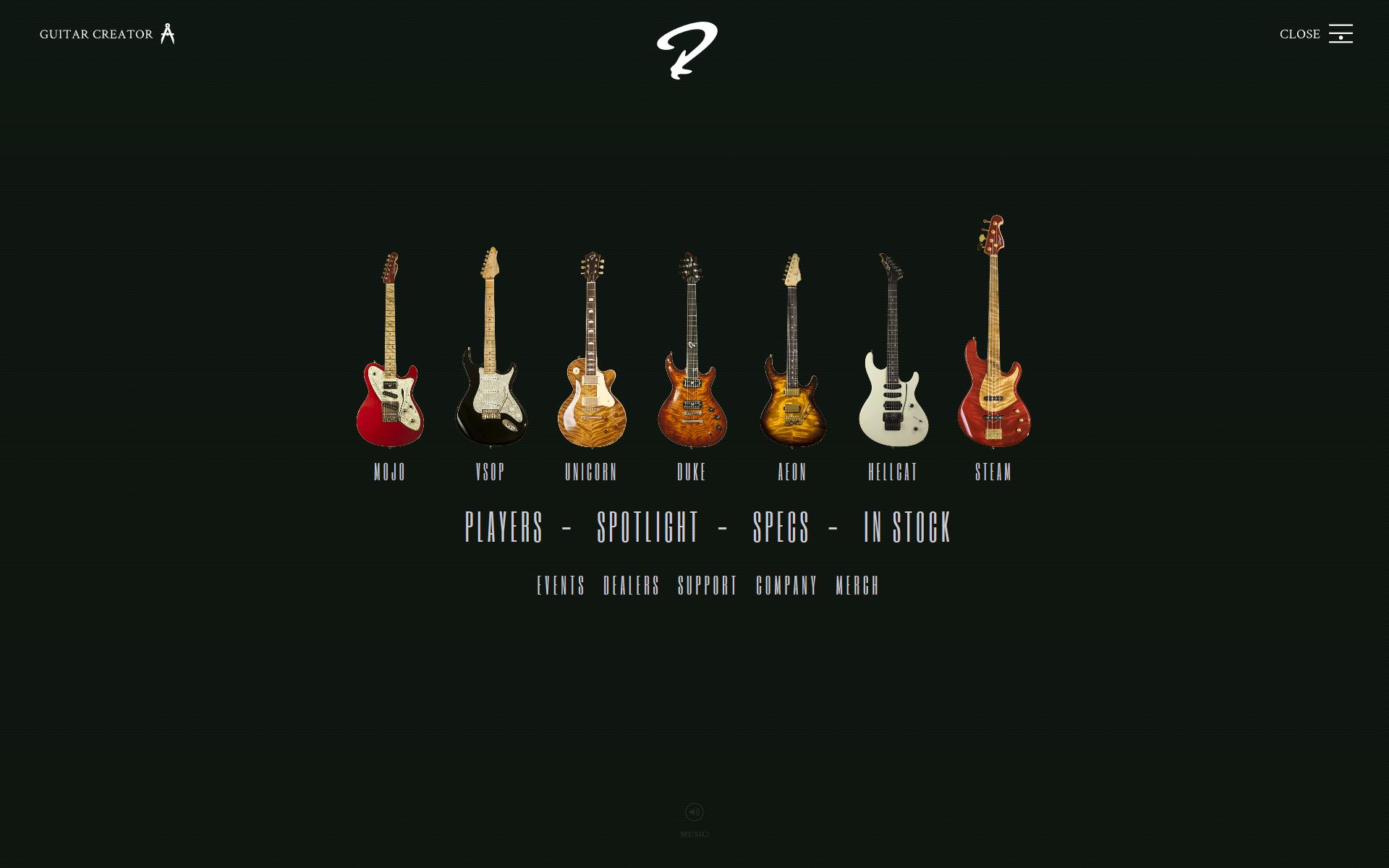Visit the Company page
Viewport: 1389px width, 868px height.
click(x=786, y=585)
